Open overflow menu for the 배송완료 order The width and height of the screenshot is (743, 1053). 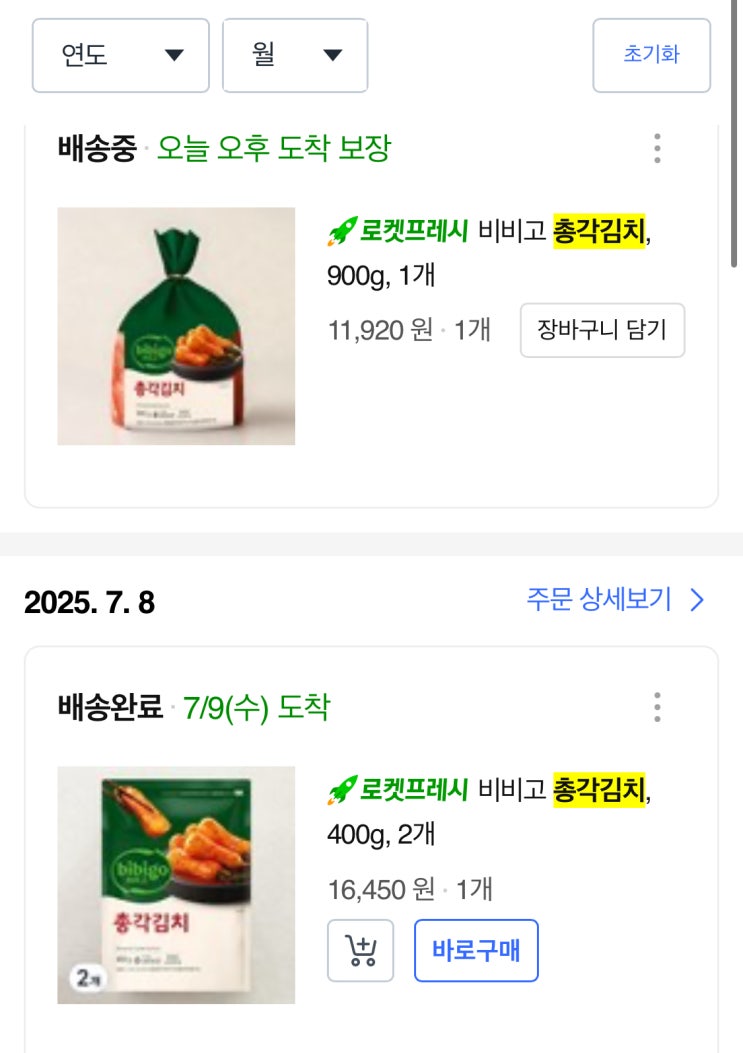click(657, 707)
